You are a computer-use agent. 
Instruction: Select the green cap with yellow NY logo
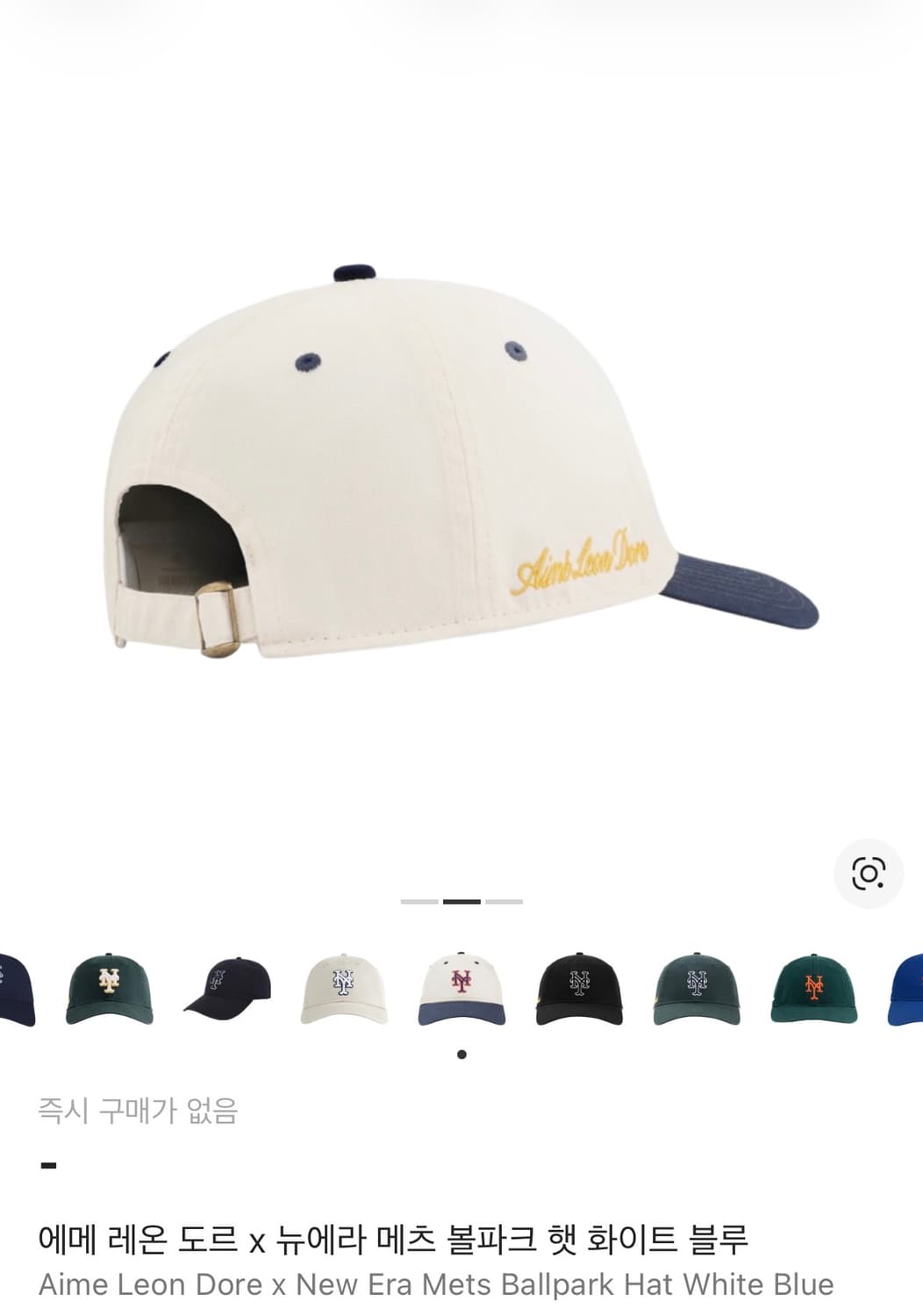[x=108, y=991]
